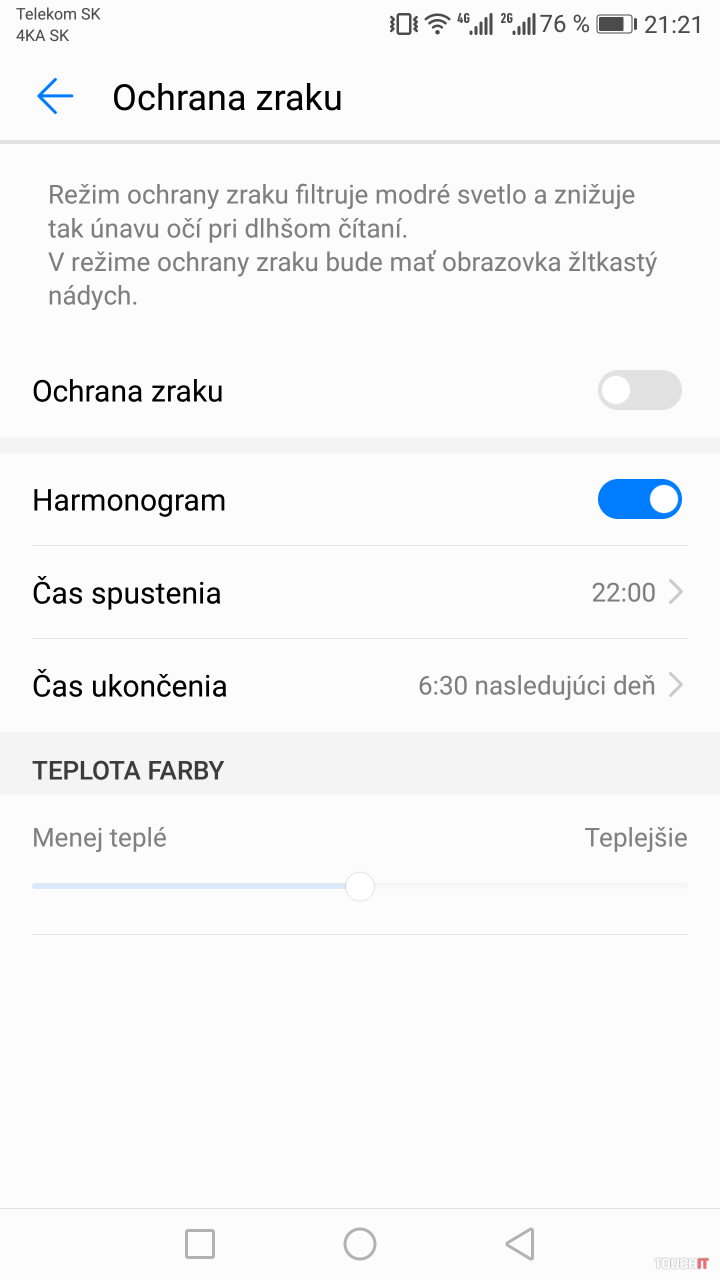Go to home screen via circle button
720x1280 pixels.
coord(360,1244)
